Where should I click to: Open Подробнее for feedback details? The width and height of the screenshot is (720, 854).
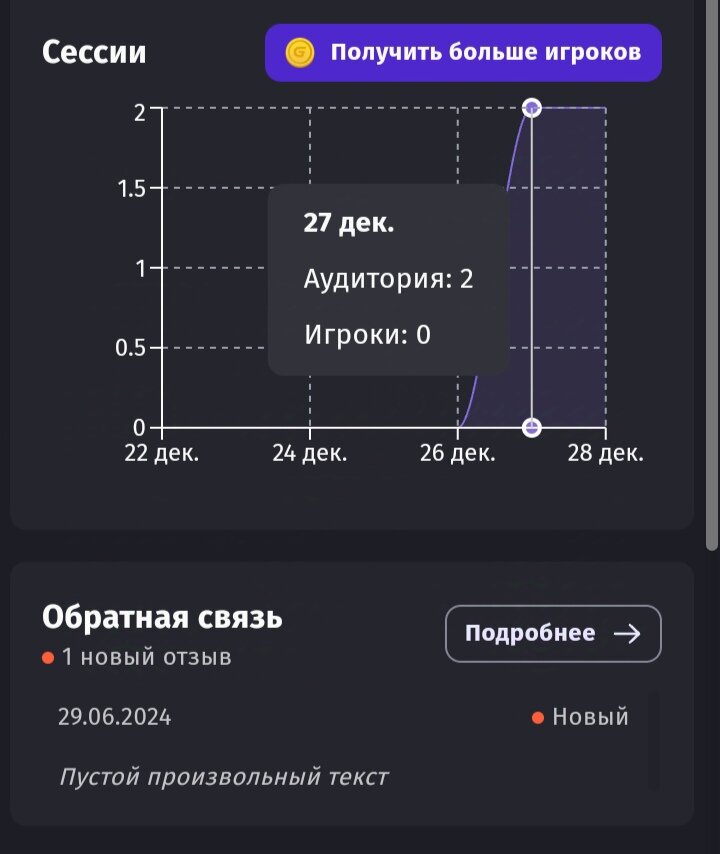point(553,633)
